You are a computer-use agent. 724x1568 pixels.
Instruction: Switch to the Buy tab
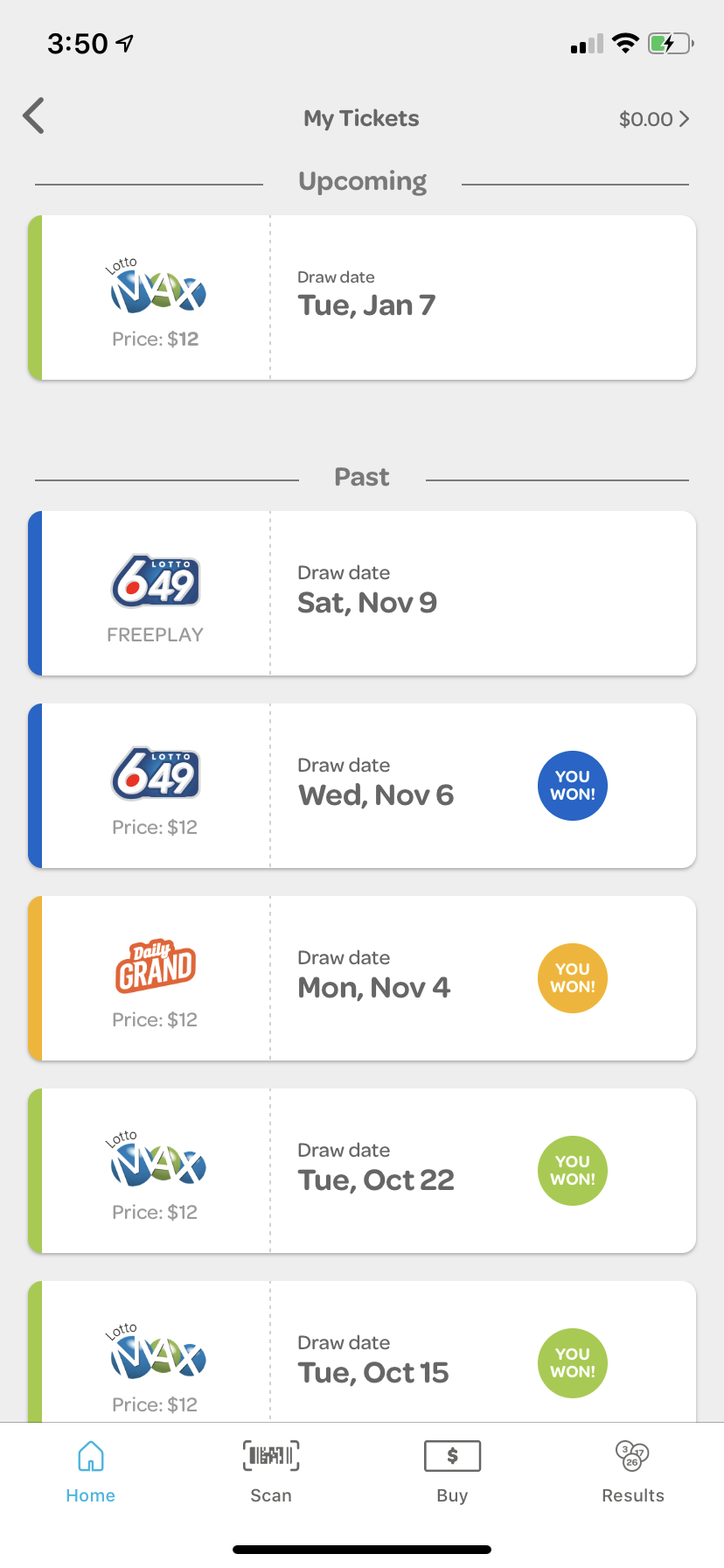click(452, 1472)
